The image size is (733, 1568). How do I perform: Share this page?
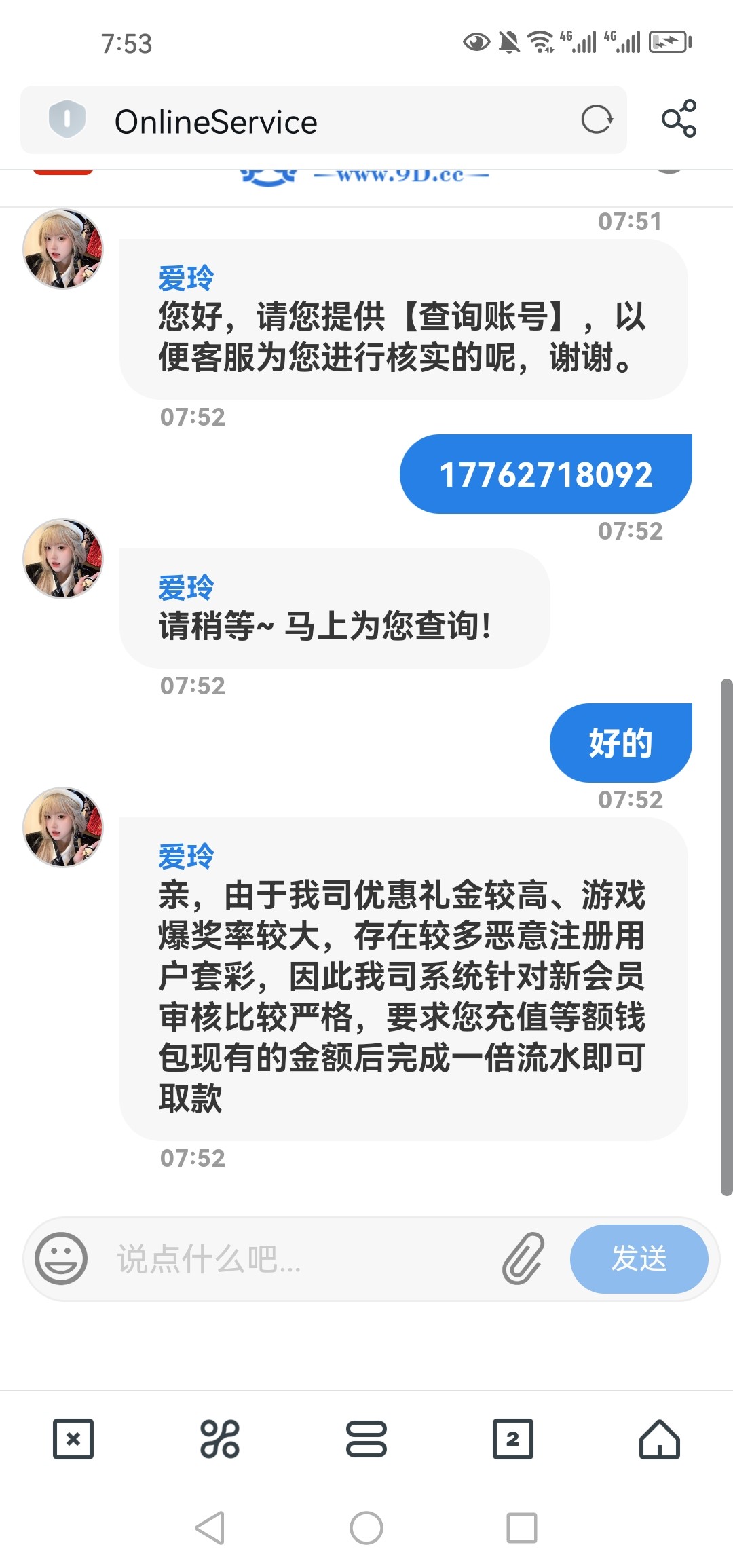click(679, 119)
